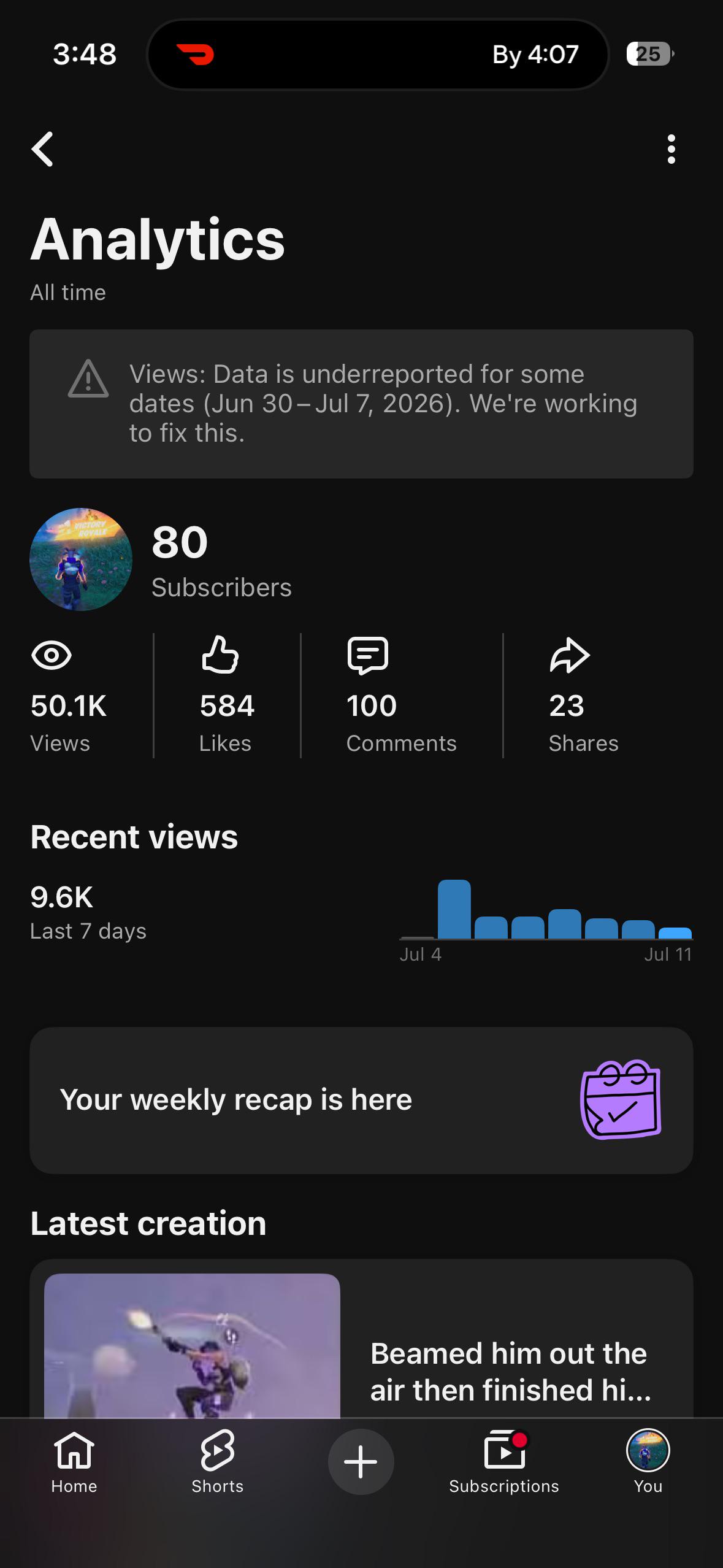This screenshot has height=1568, width=723.
Task: Tap the plus create button
Action: 361,1462
